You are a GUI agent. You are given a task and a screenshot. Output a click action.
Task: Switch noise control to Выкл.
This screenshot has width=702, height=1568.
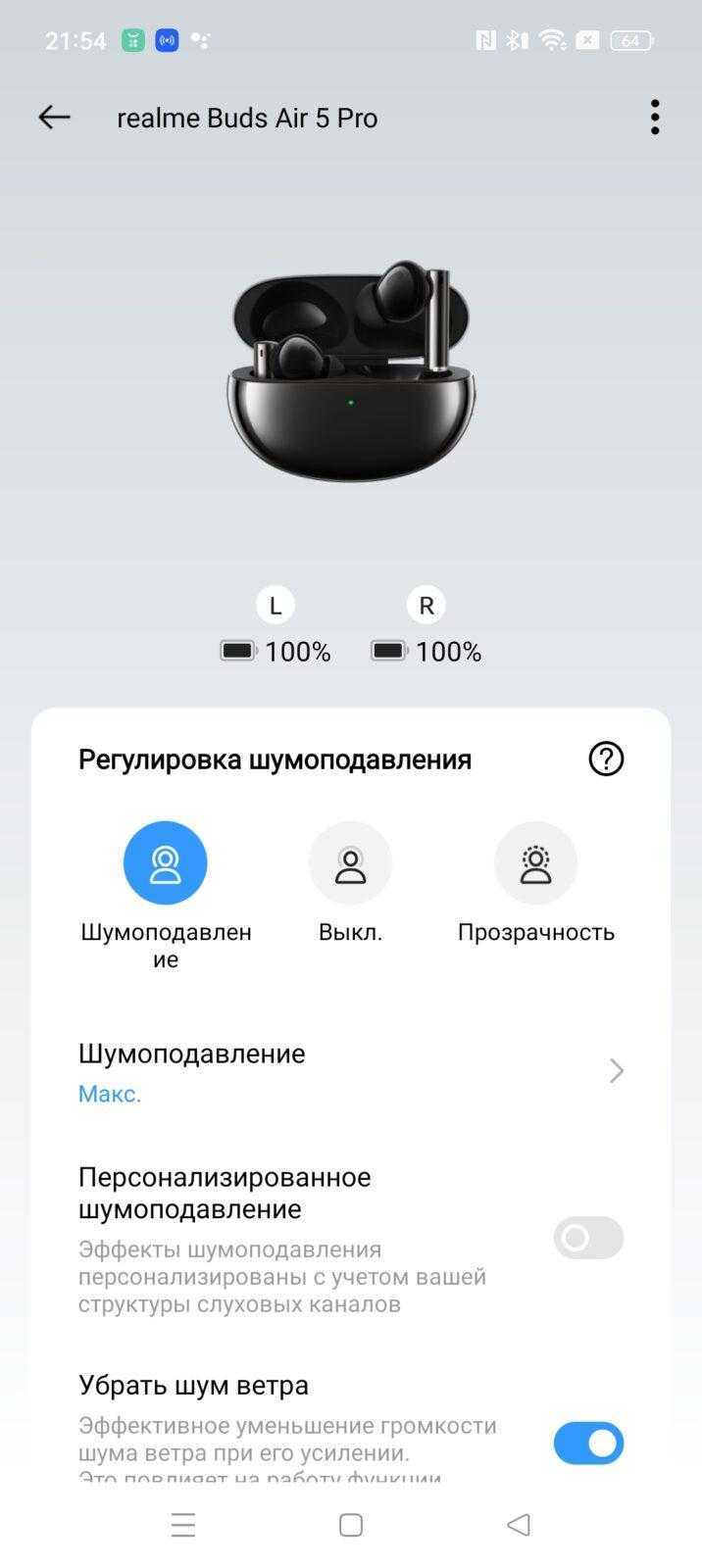(x=350, y=862)
